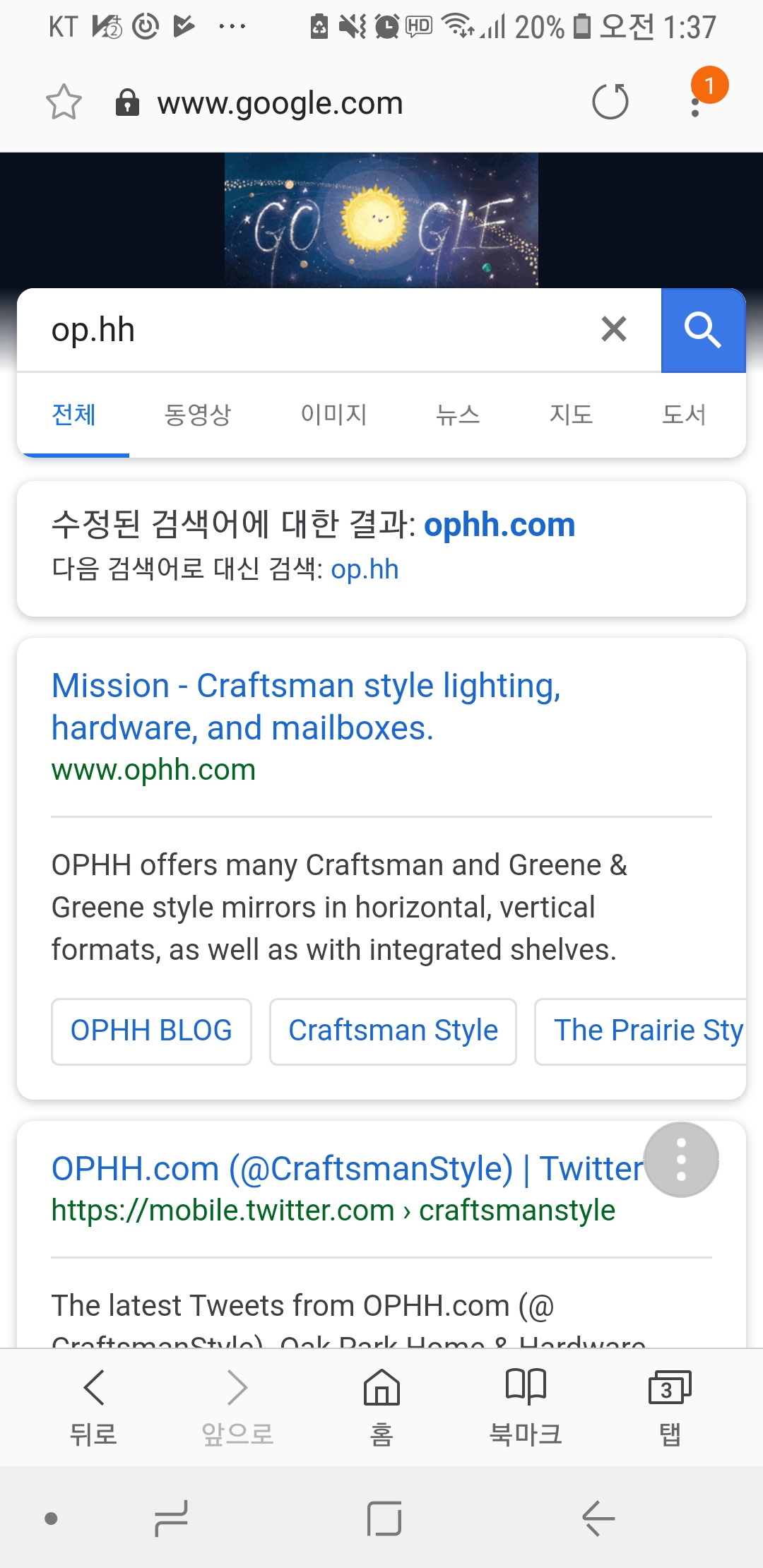Click the secure connection lock icon

point(126,102)
